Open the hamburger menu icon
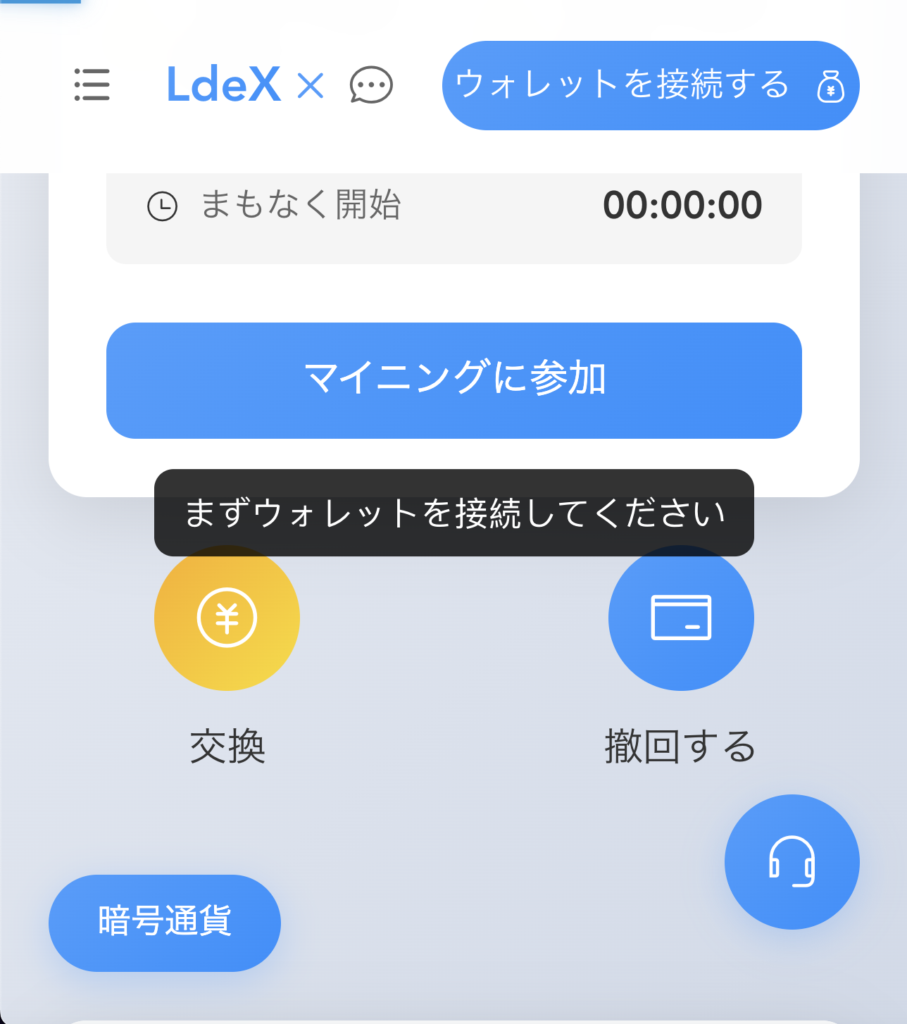This screenshot has height=1024, width=907. pyautogui.click(x=91, y=87)
